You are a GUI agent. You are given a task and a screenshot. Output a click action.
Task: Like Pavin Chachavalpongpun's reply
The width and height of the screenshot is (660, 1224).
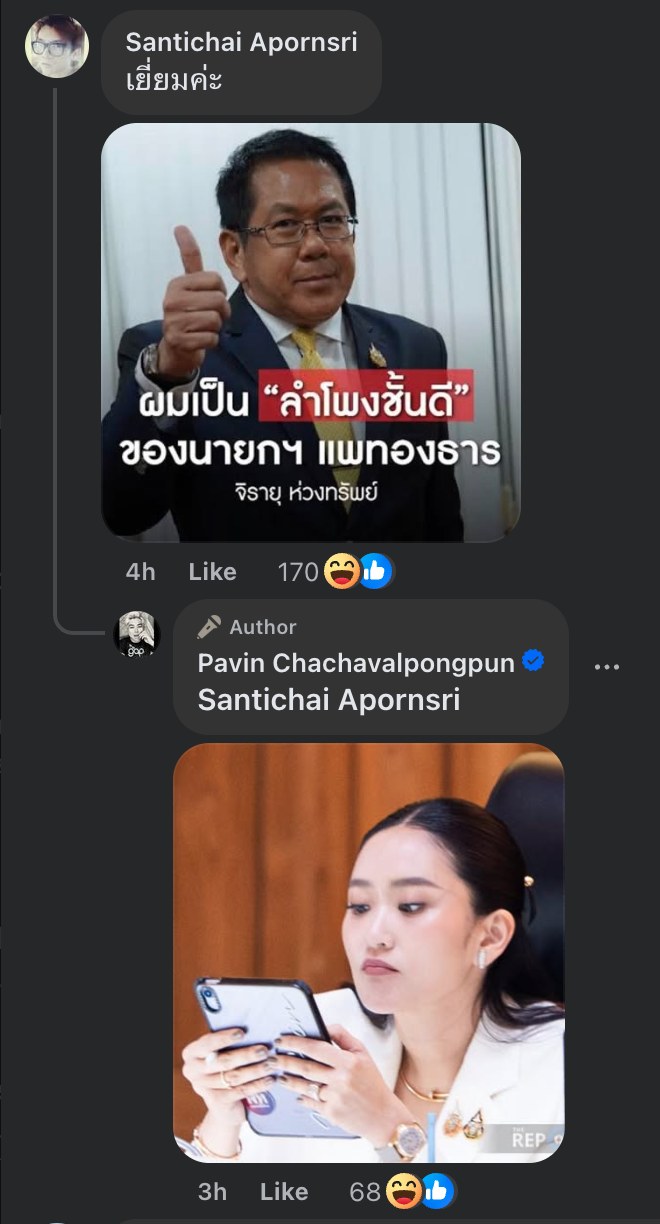point(283,1192)
